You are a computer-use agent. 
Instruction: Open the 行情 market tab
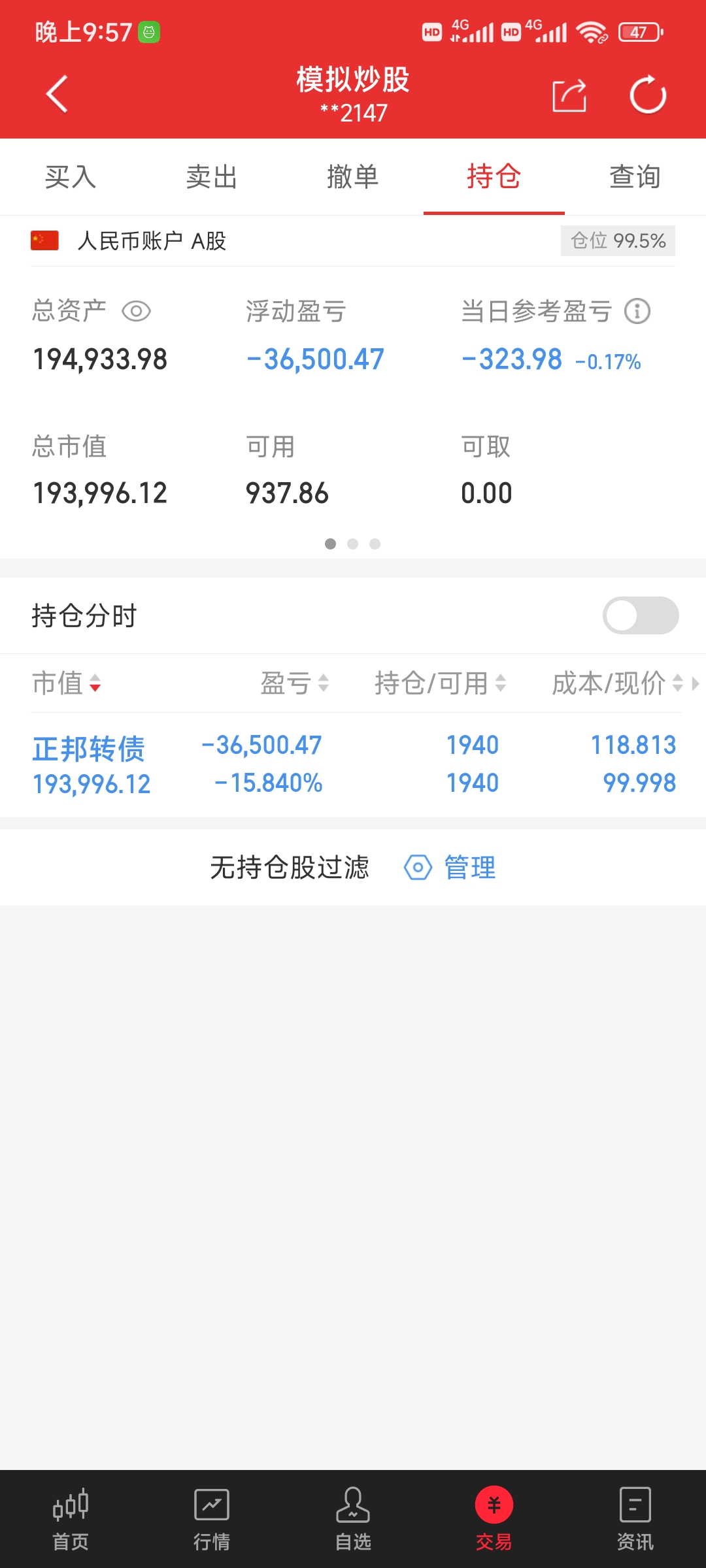212,1520
